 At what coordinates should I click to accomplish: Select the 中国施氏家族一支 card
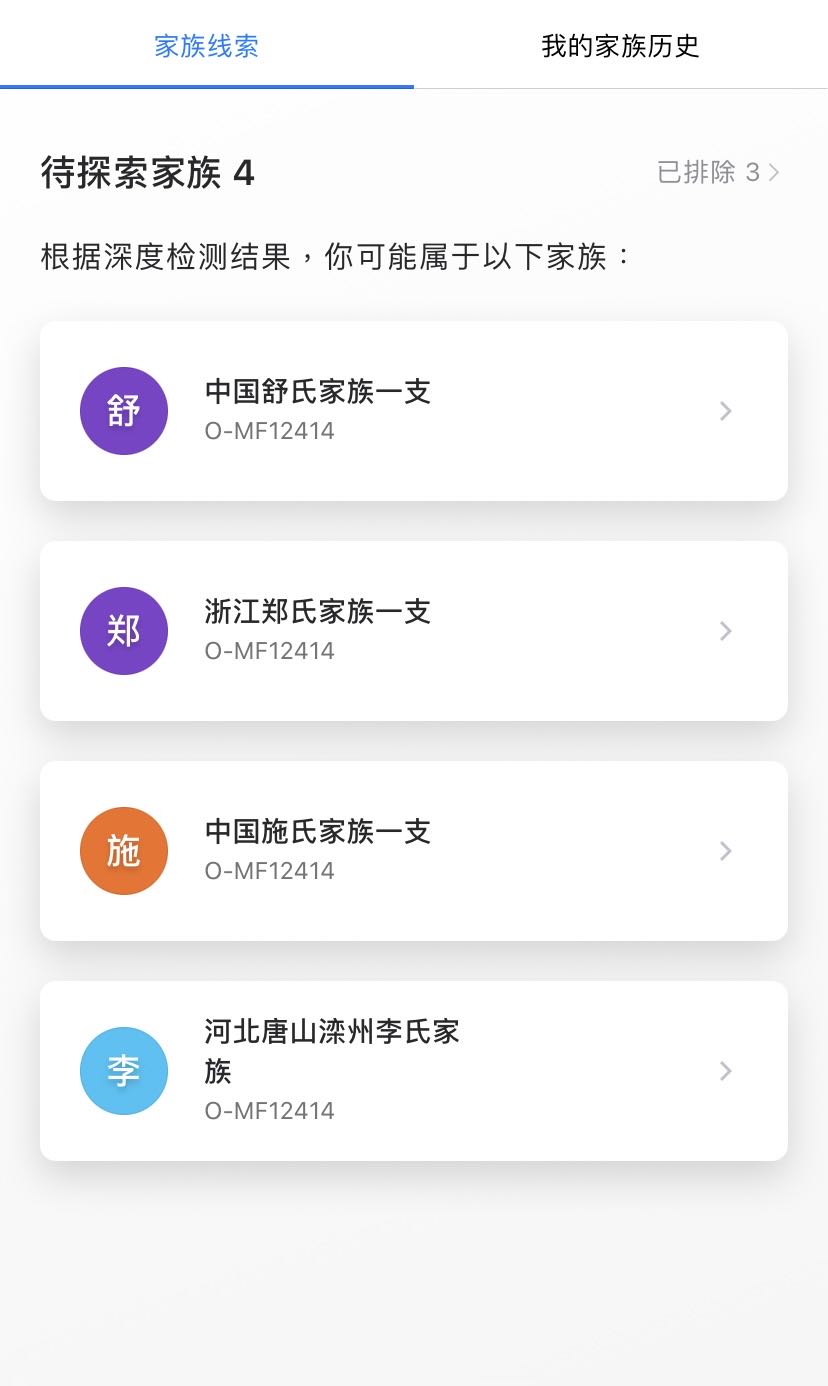point(413,851)
